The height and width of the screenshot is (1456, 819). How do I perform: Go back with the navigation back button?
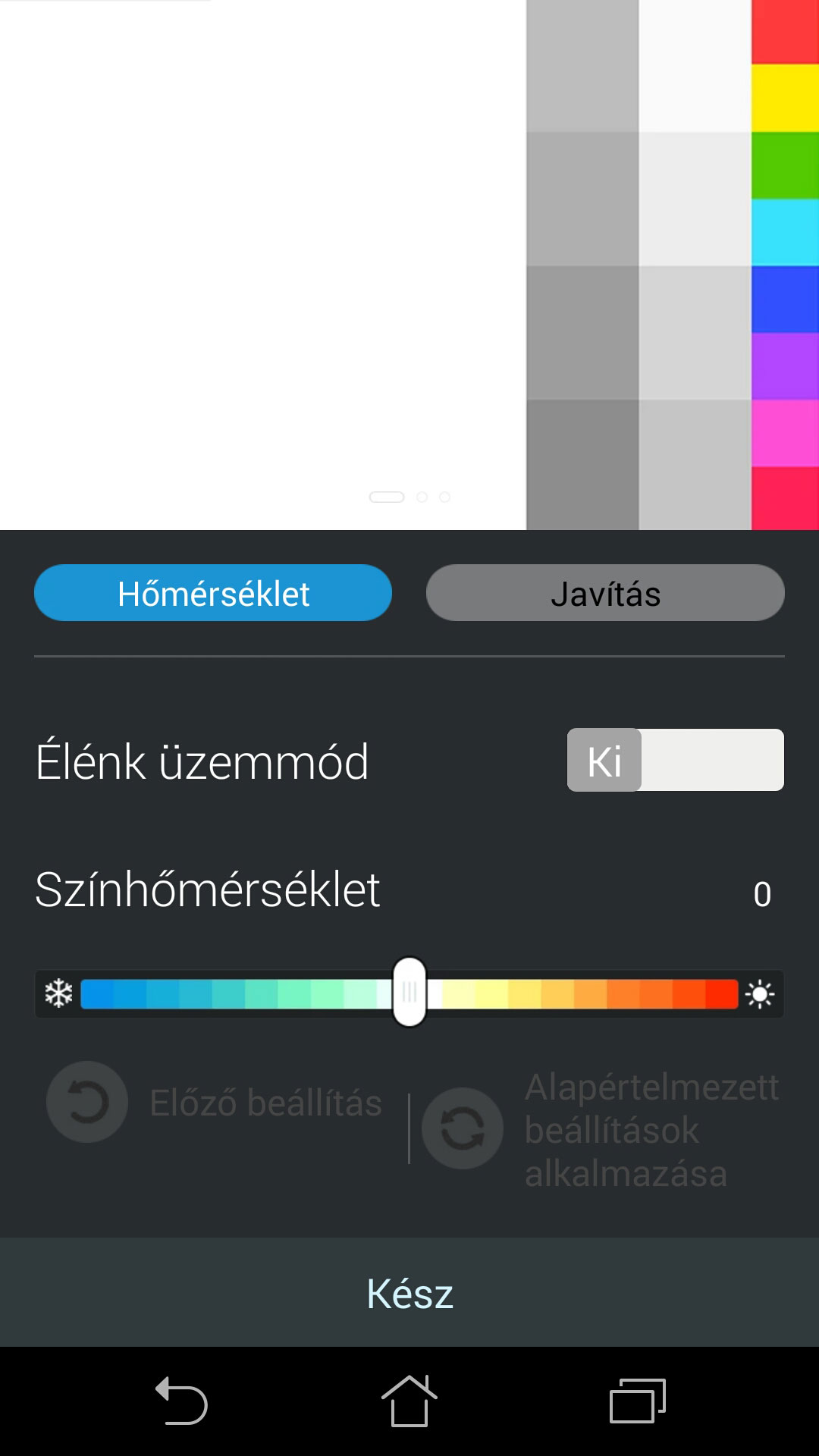click(181, 1401)
